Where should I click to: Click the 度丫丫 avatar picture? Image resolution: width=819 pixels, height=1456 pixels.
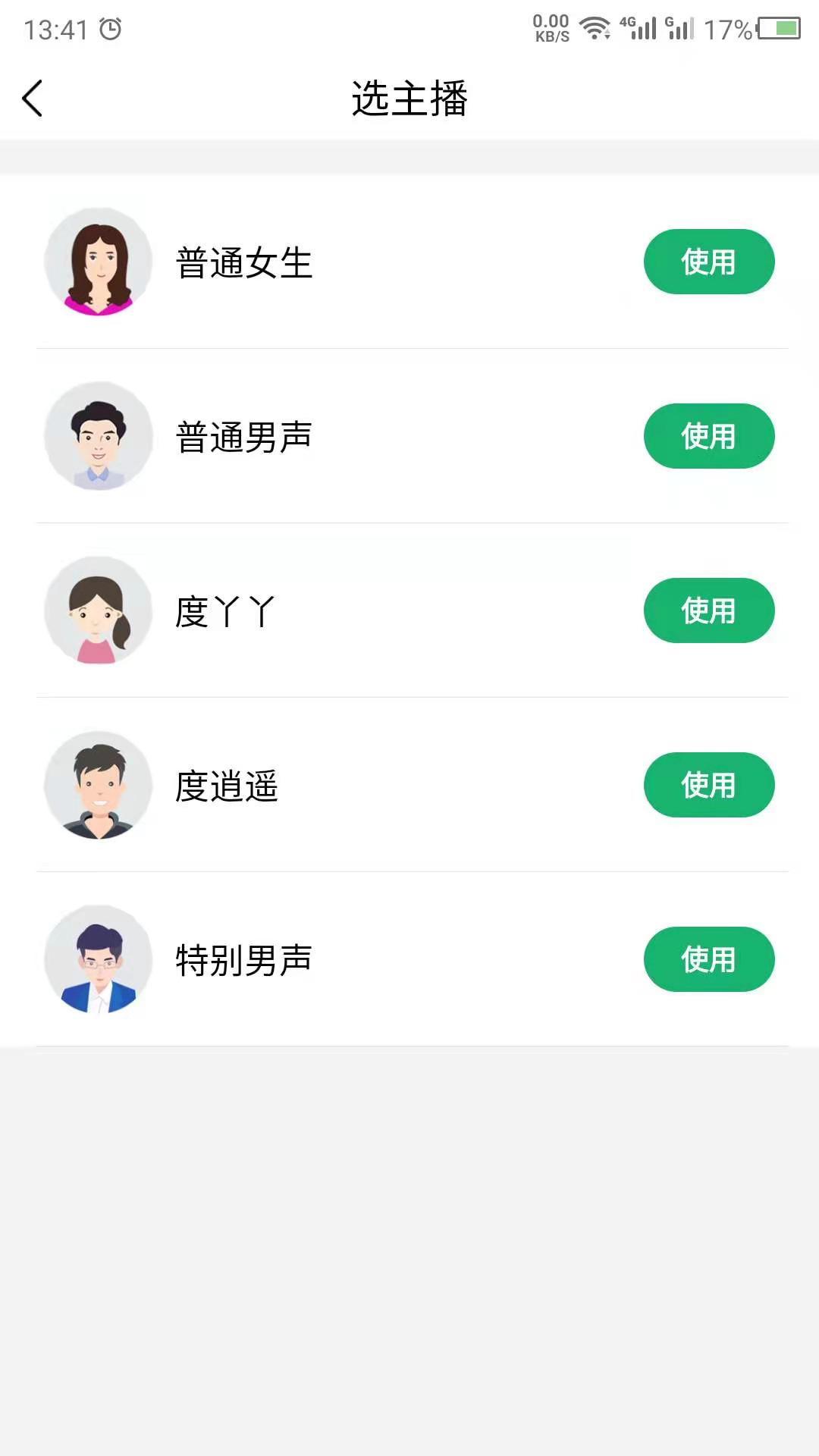98,610
